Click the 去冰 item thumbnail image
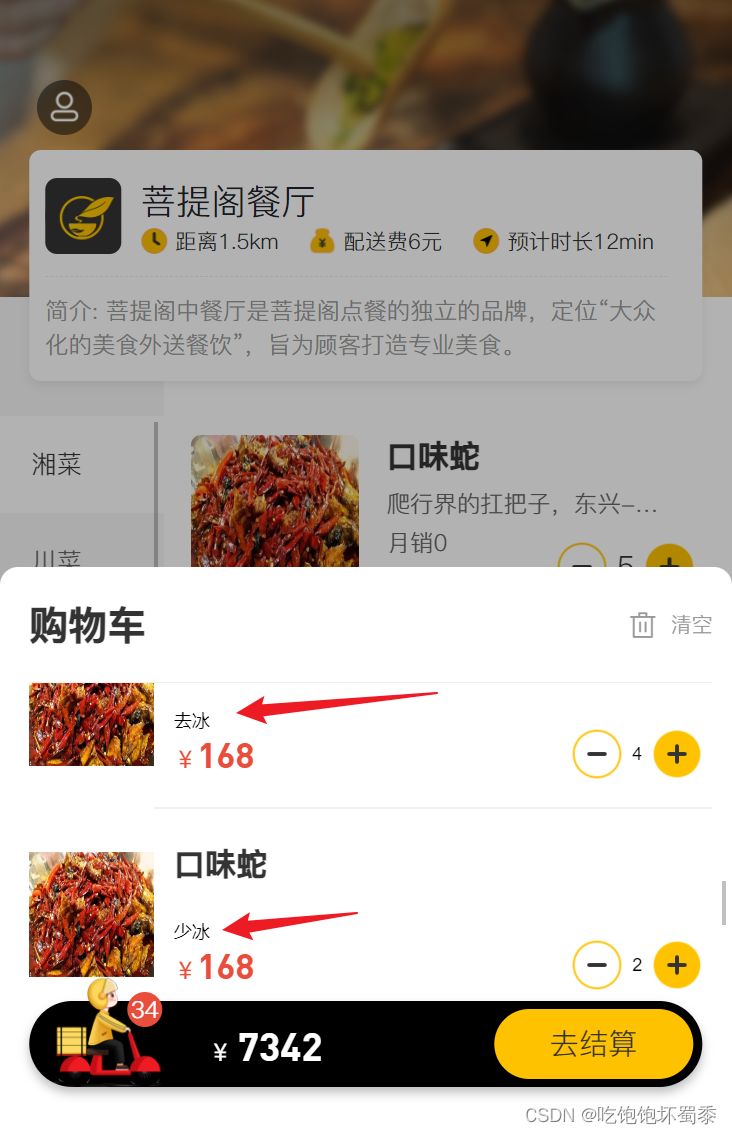 [x=91, y=724]
